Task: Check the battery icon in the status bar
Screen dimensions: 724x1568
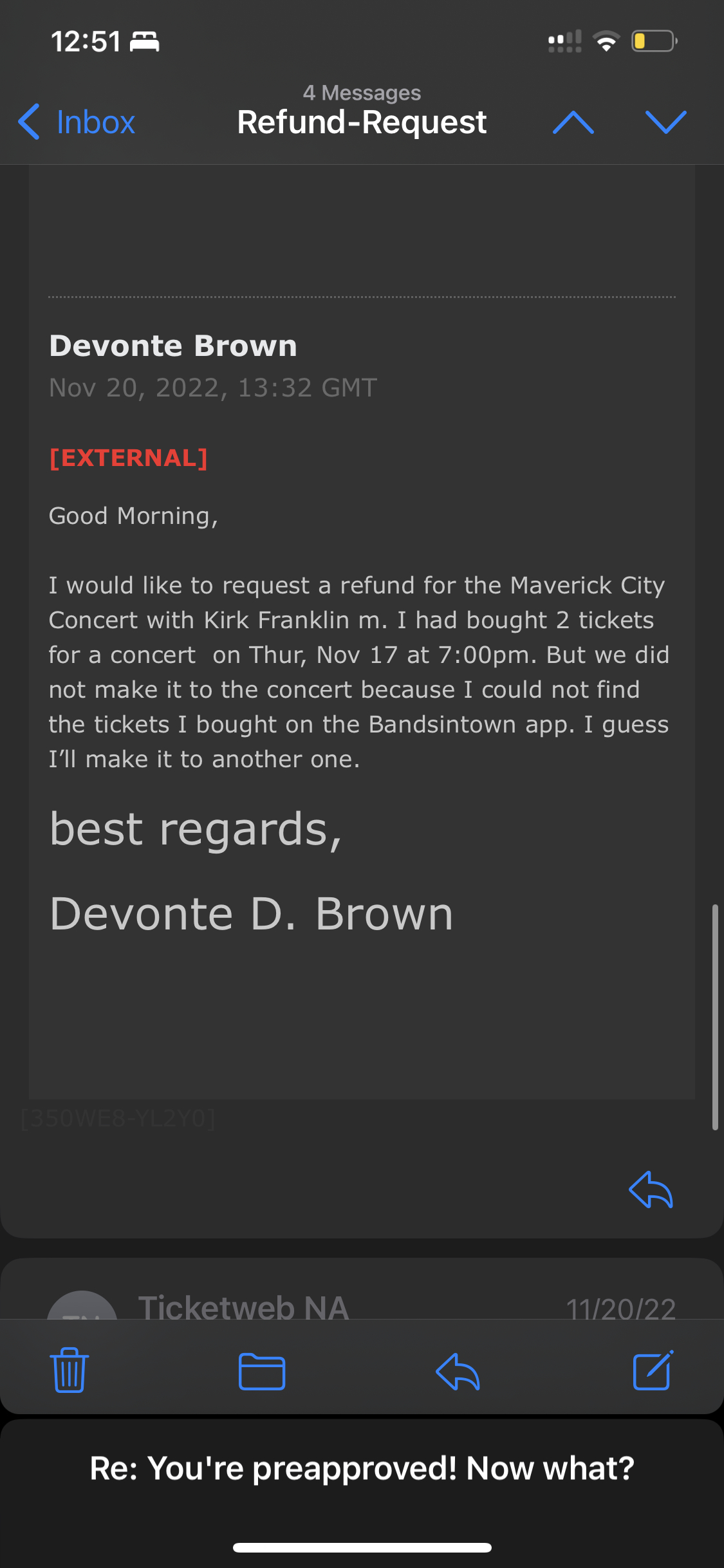Action: (653, 41)
